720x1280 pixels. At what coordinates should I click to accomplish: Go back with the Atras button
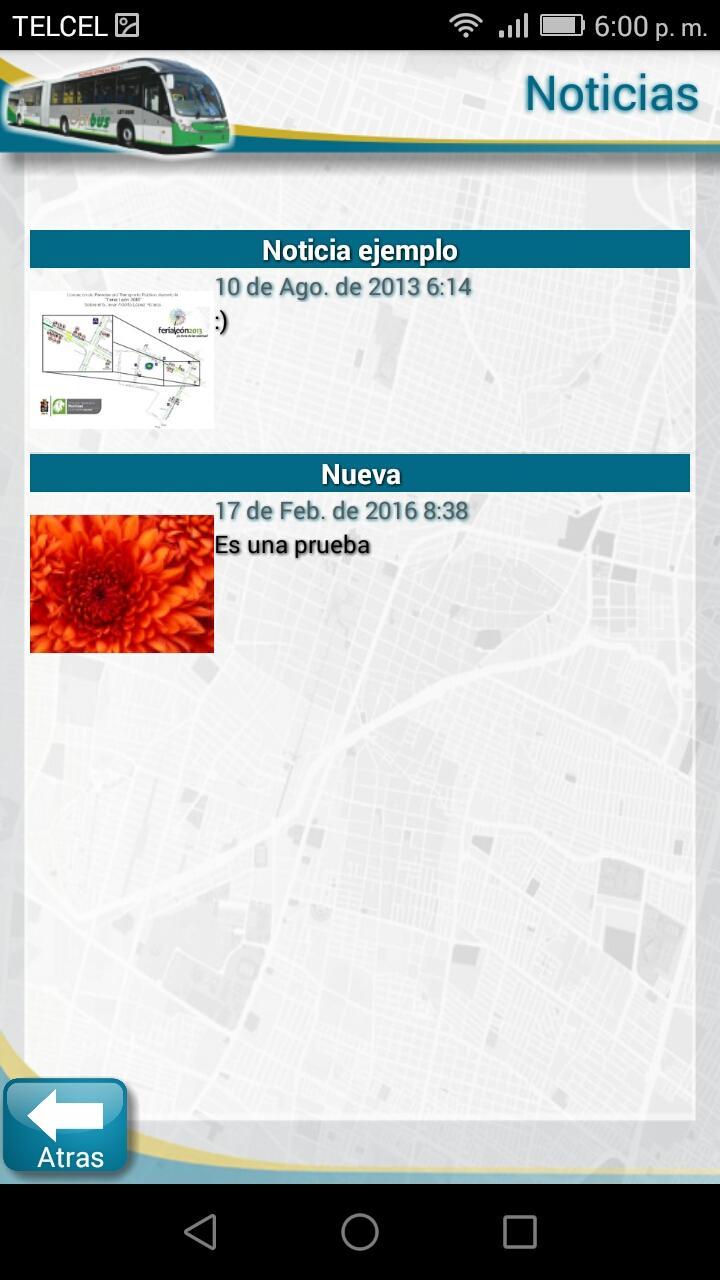pyautogui.click(x=66, y=1128)
